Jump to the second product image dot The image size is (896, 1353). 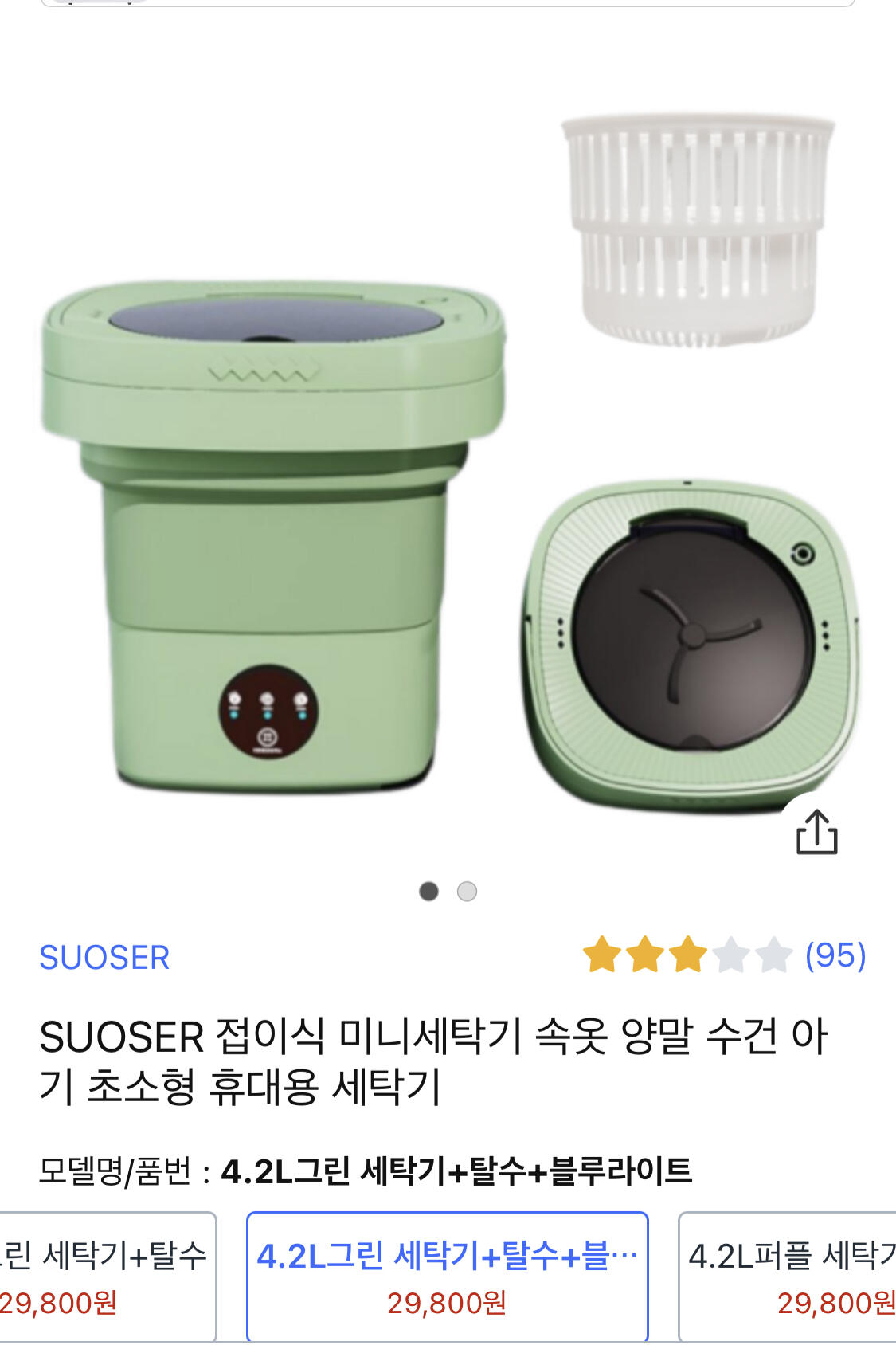[x=468, y=892]
